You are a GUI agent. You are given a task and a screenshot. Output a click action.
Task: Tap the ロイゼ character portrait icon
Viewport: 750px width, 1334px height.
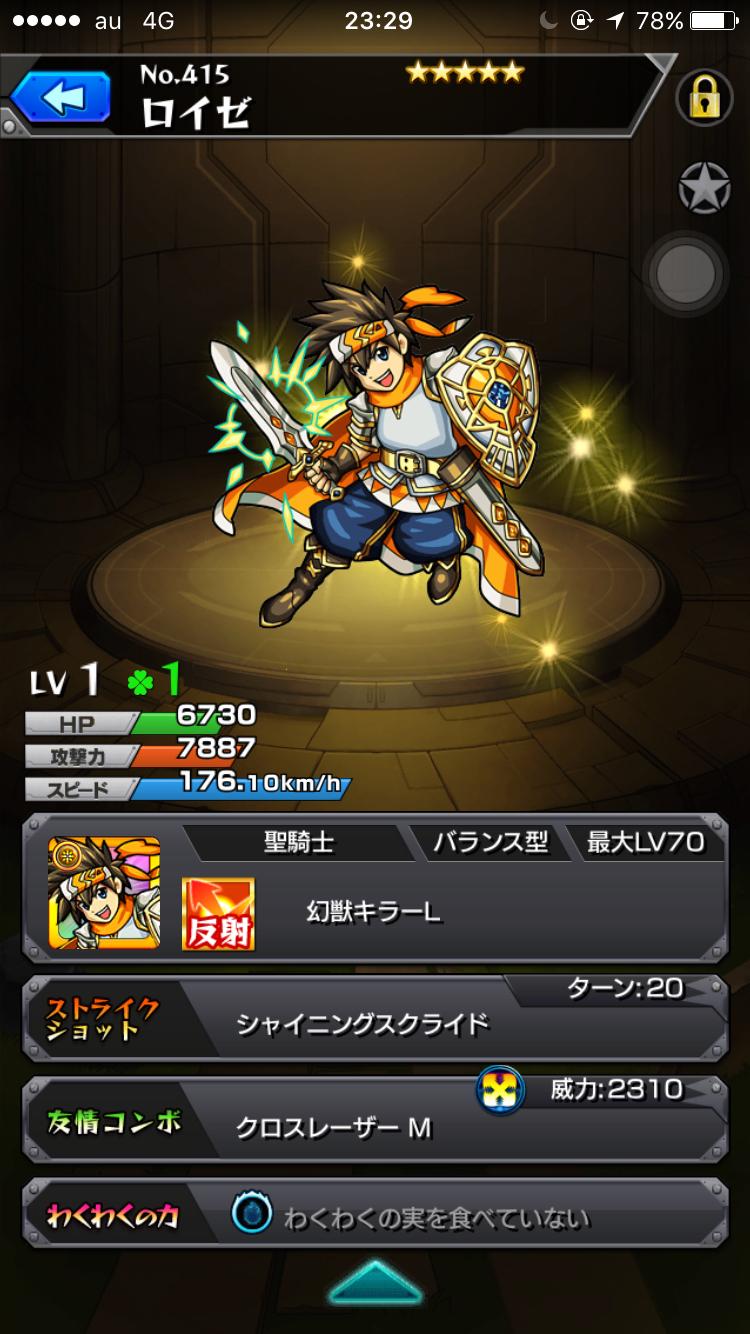coord(104,893)
